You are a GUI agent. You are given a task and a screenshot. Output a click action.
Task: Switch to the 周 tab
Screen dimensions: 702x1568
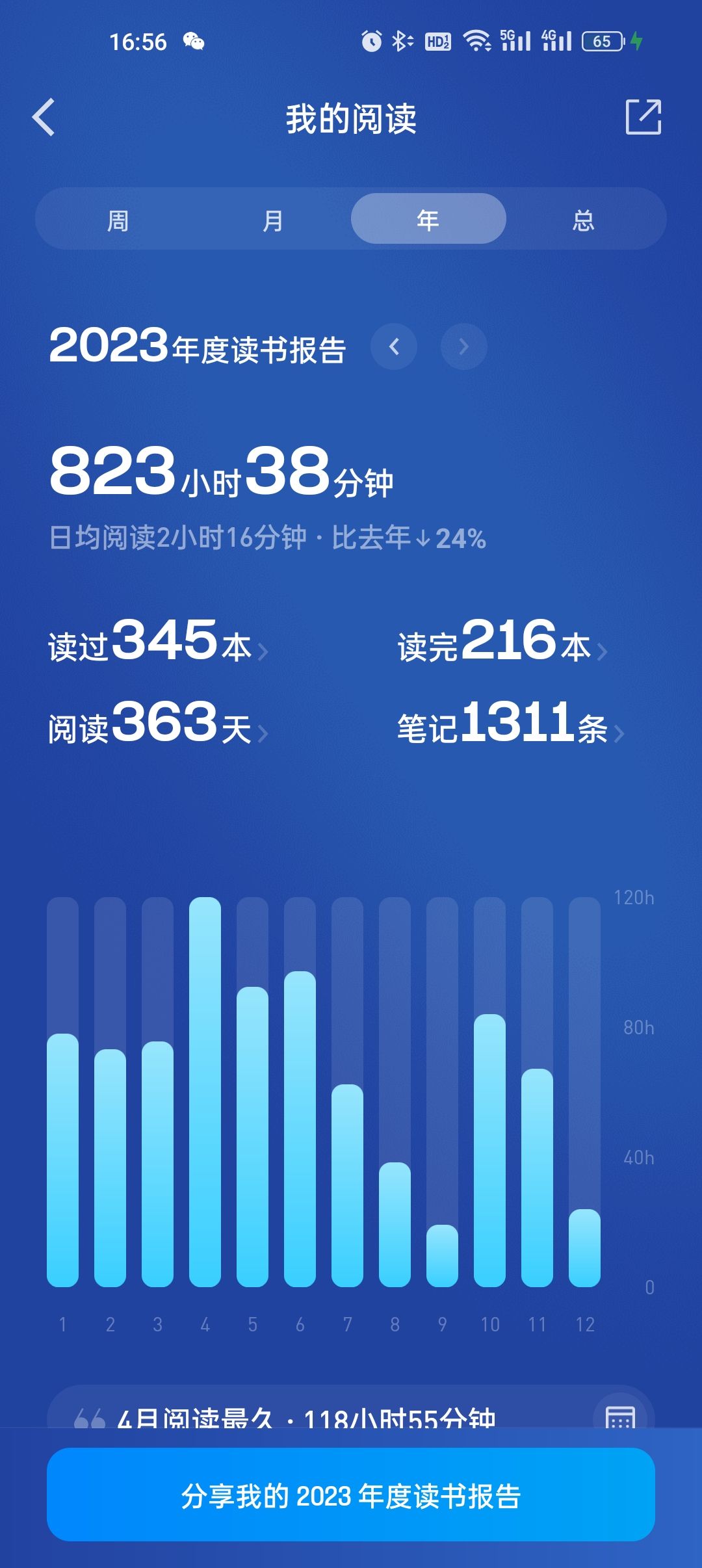point(118,220)
